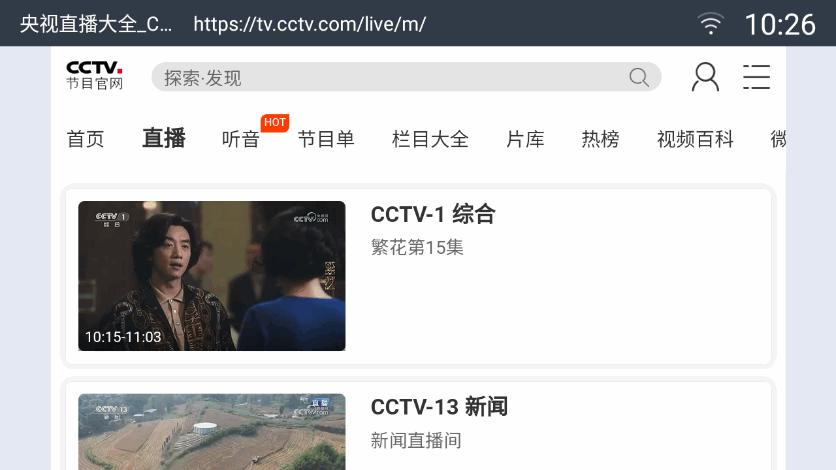View the 热榜 tab
This screenshot has width=836, height=470.
tap(600, 139)
